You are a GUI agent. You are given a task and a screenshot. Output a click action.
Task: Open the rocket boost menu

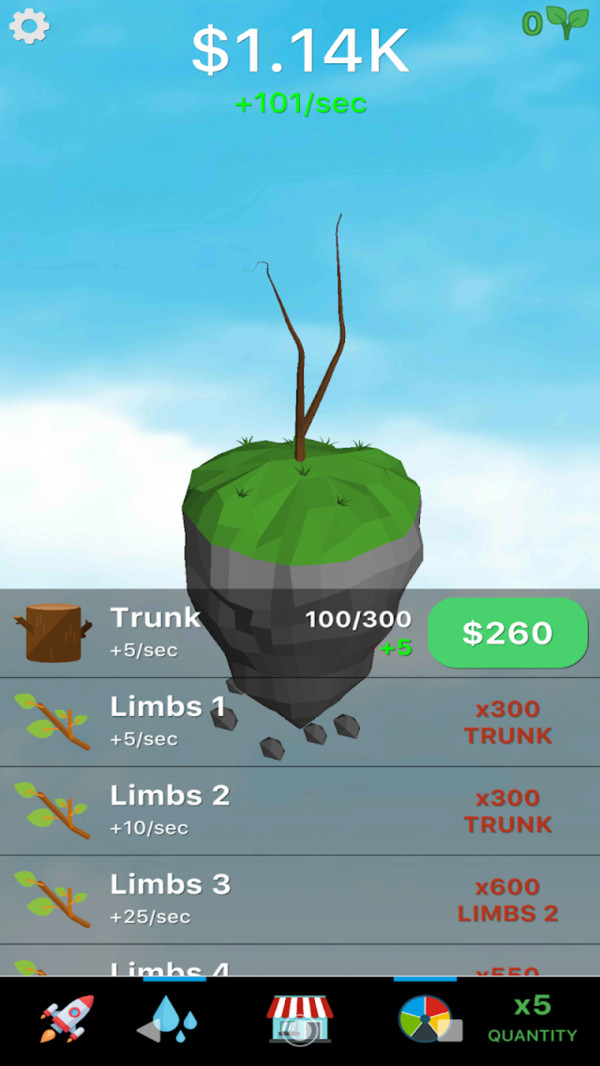[x=67, y=1018]
